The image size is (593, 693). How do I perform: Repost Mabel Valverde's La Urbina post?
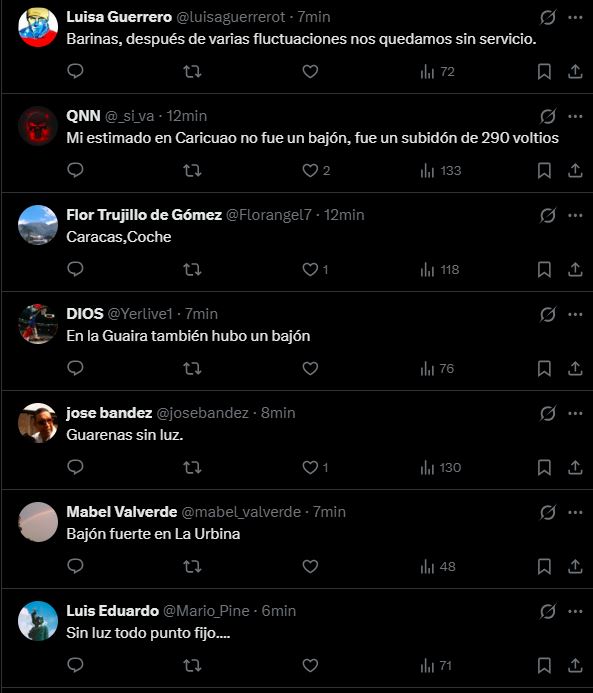tap(193, 566)
